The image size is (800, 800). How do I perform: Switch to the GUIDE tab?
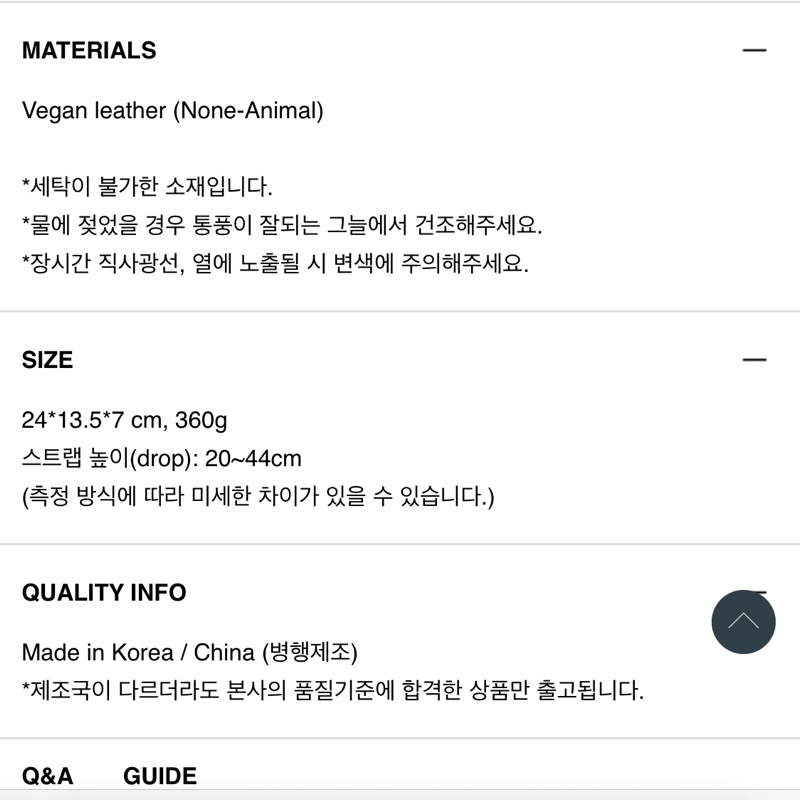[x=160, y=776]
